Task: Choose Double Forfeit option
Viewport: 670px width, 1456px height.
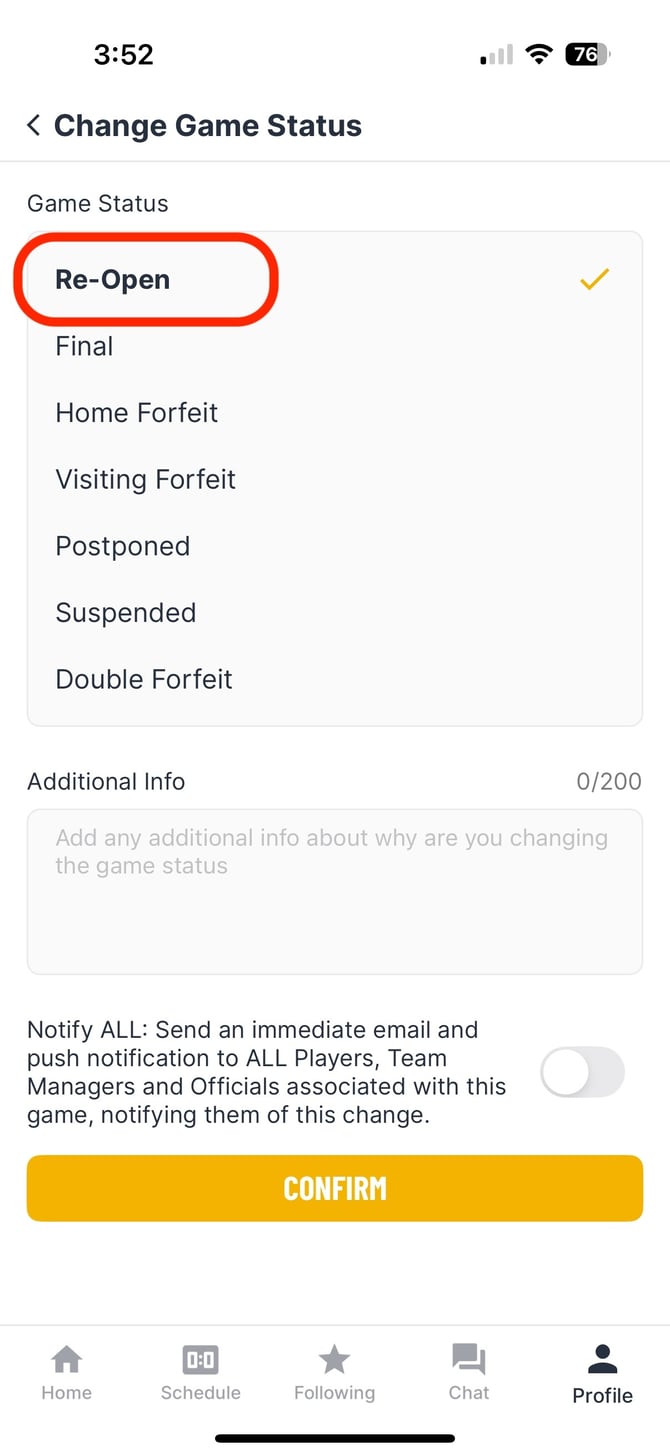Action: (x=144, y=680)
